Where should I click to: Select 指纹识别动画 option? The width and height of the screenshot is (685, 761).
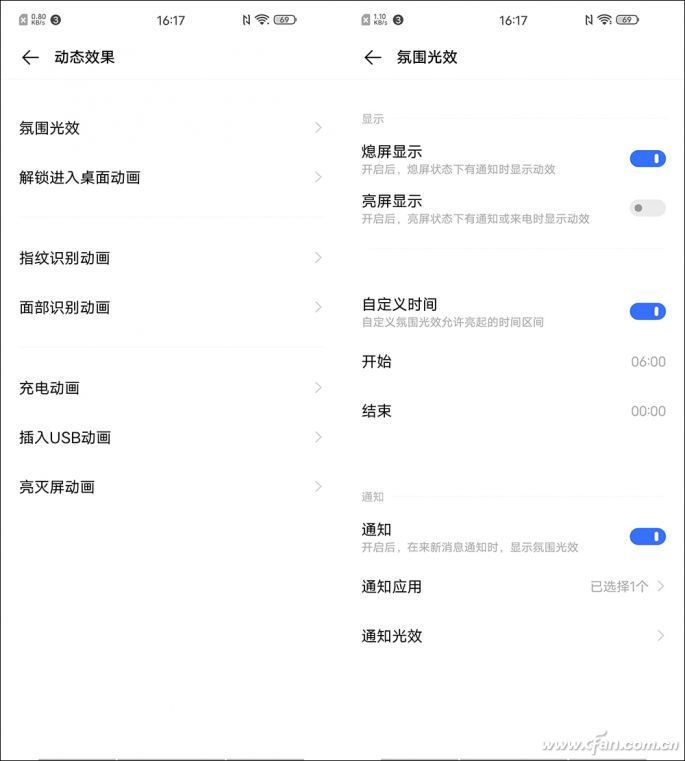(x=170, y=258)
